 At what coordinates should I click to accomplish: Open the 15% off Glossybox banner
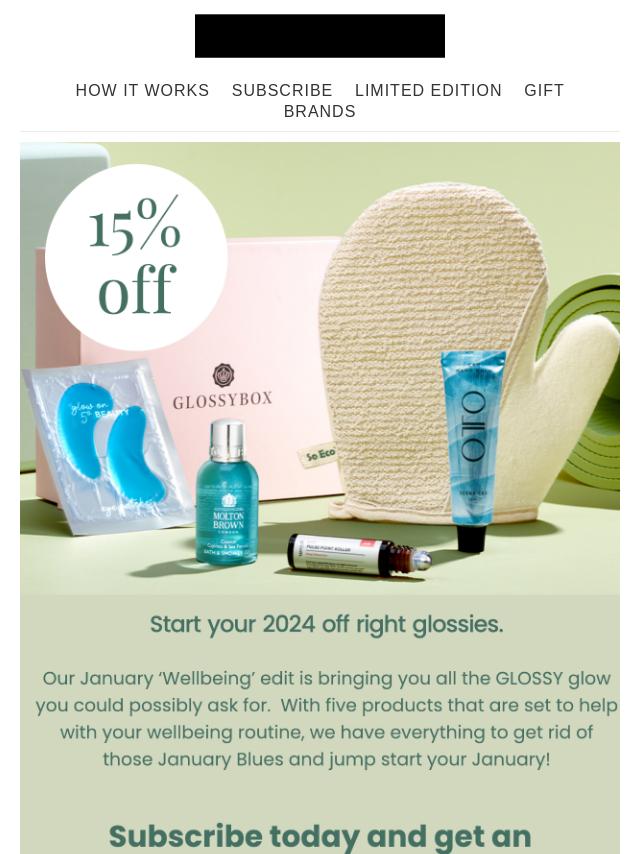tap(320, 370)
